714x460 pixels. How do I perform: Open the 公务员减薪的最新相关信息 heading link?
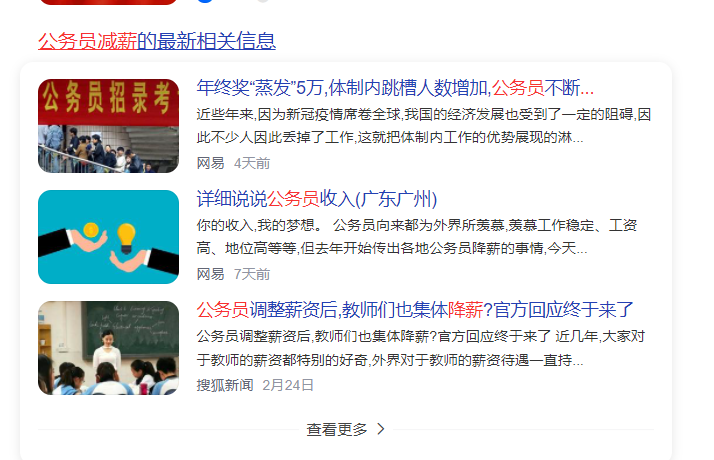click(x=157, y=41)
